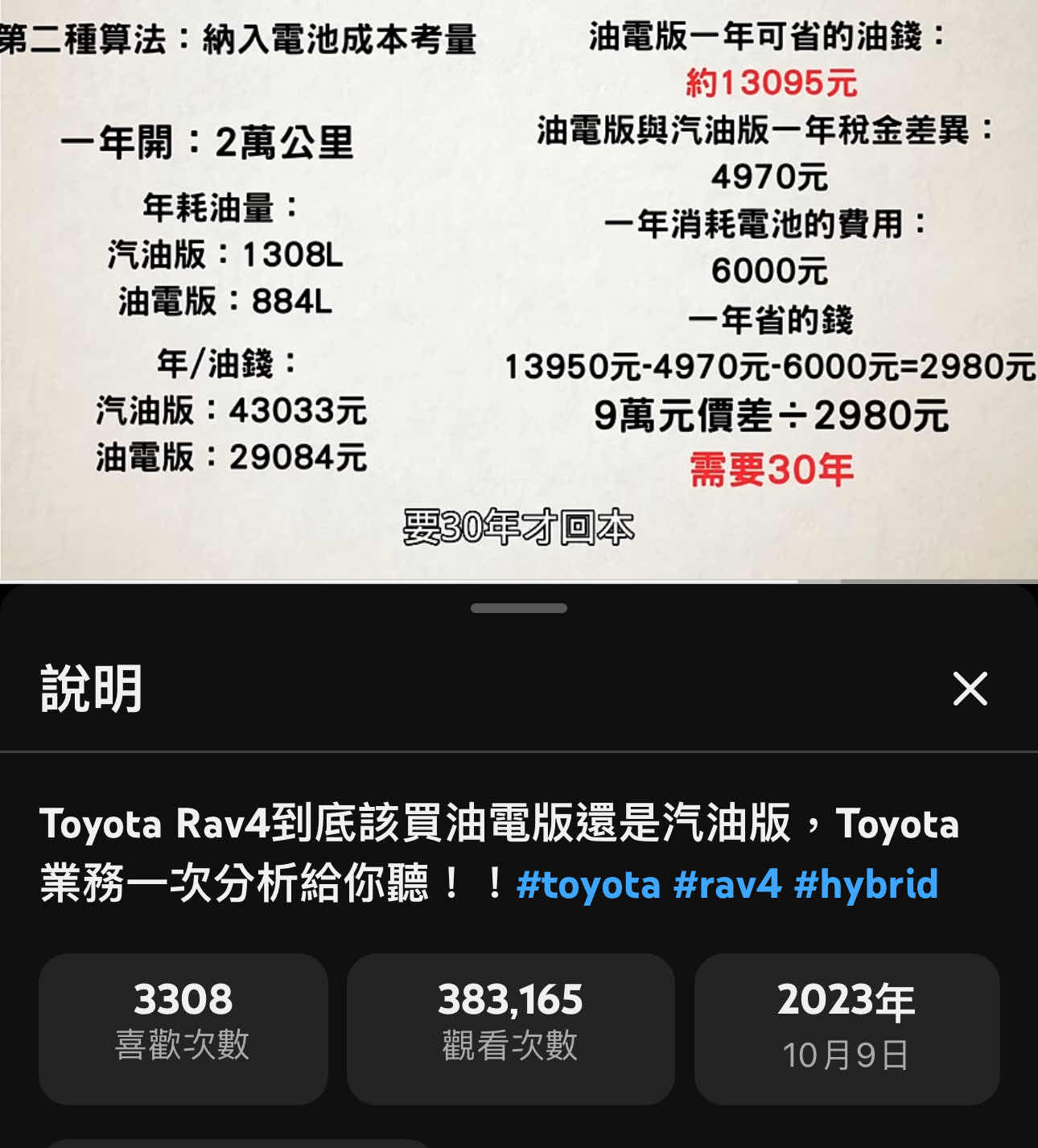1038x1148 pixels.
Task: Tap the video to show player controls
Action: pyautogui.click(x=519, y=290)
